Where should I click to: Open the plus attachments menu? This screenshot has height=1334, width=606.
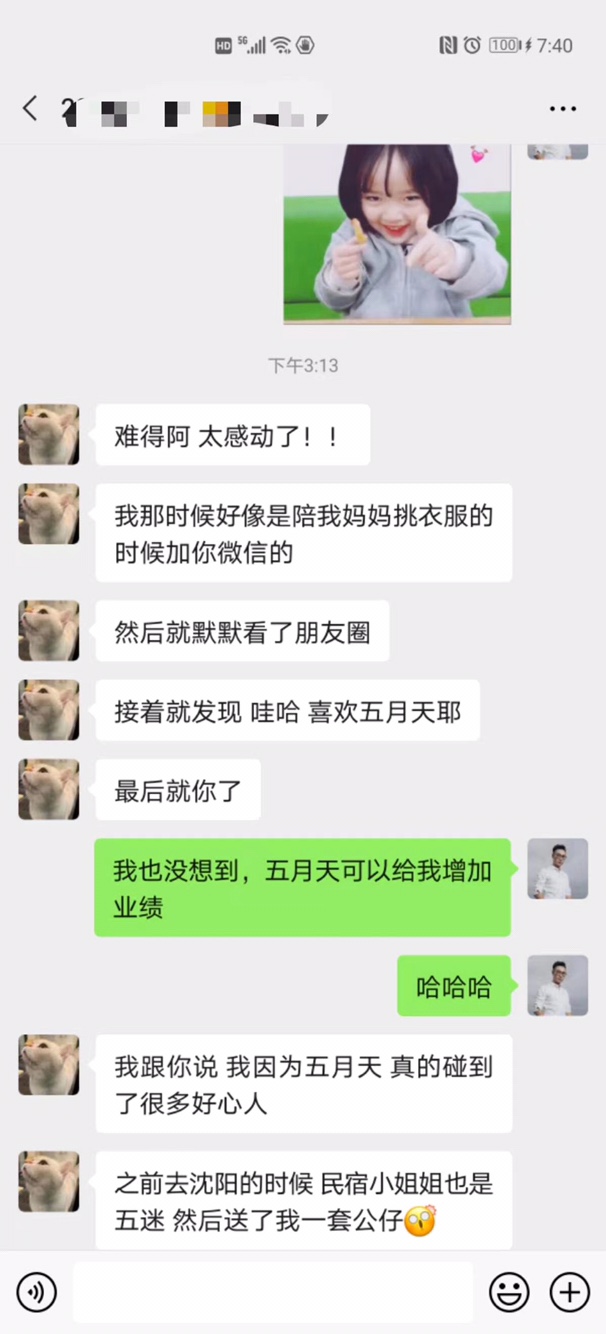(569, 1292)
